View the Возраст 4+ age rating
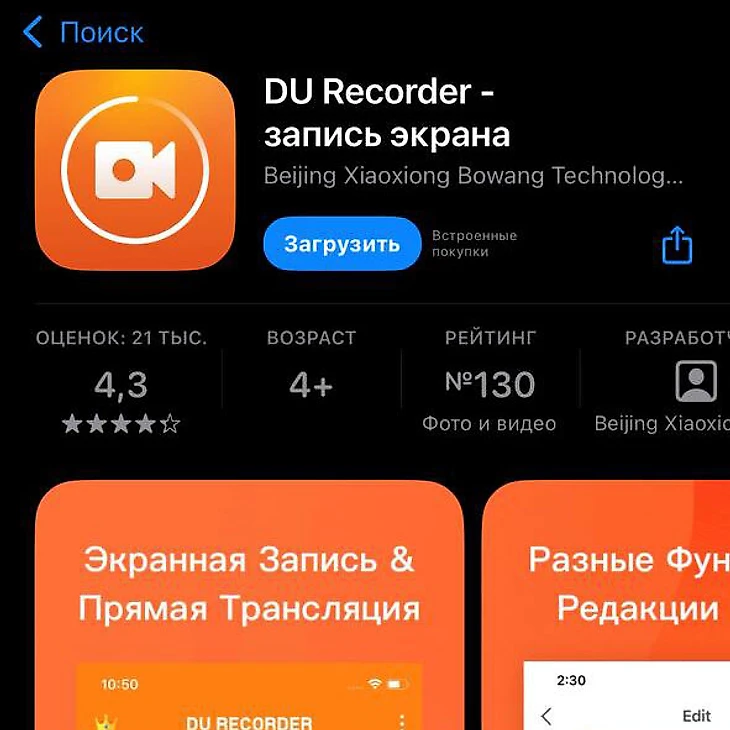The width and height of the screenshot is (730, 730). pos(311,386)
